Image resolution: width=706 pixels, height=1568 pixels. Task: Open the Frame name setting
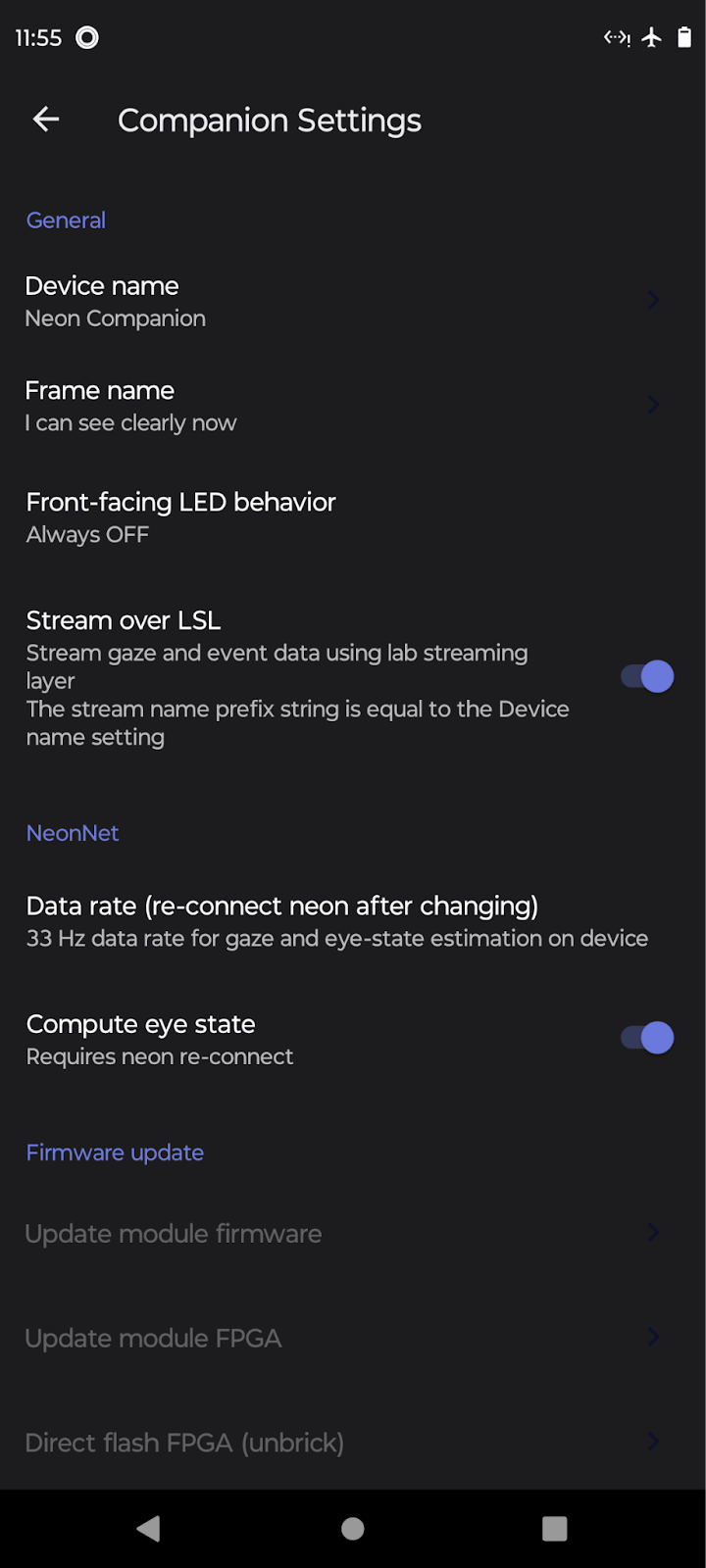point(353,406)
